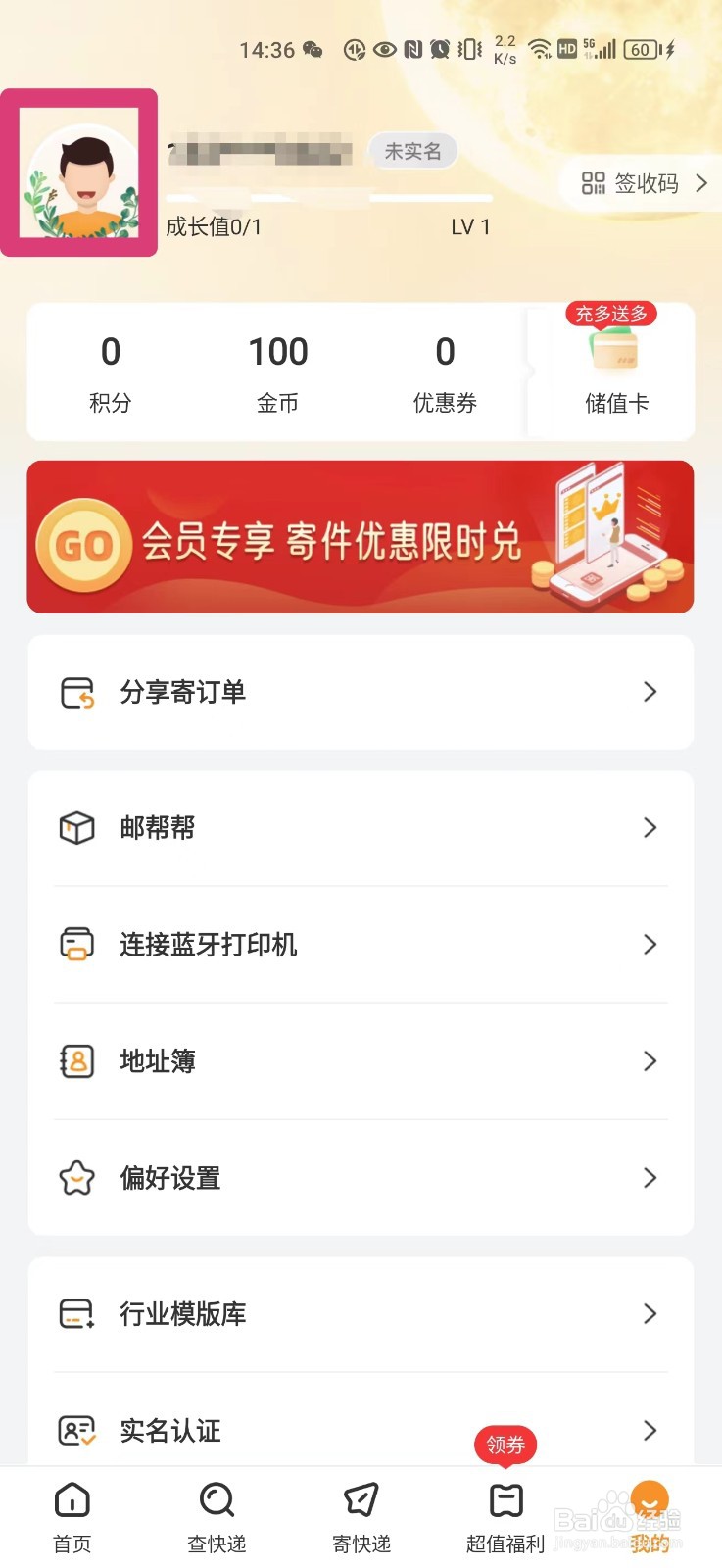Open the 签收码 sign-for code icon
The width and height of the screenshot is (722, 1568).
click(595, 184)
